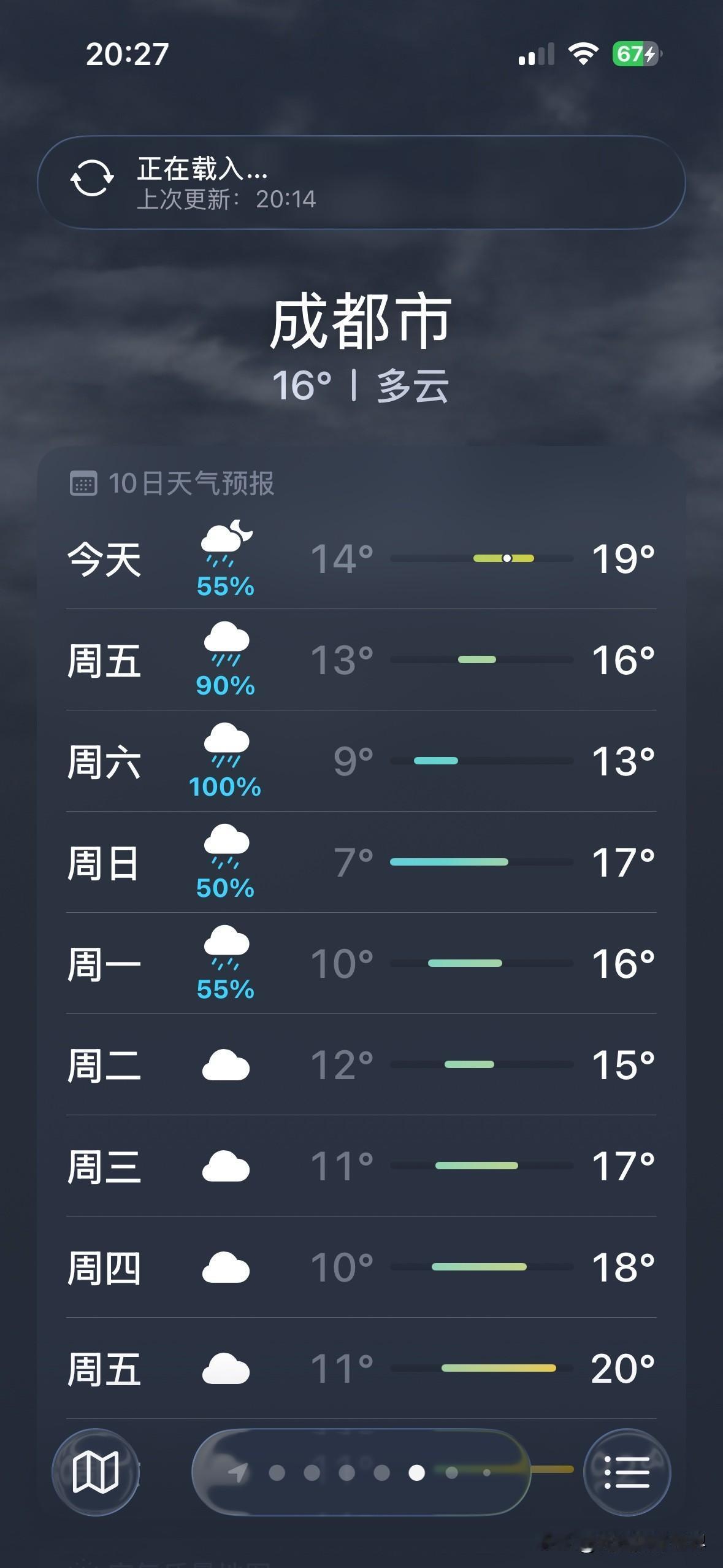Tap the 上次更新 20:14 status text

tap(227, 199)
